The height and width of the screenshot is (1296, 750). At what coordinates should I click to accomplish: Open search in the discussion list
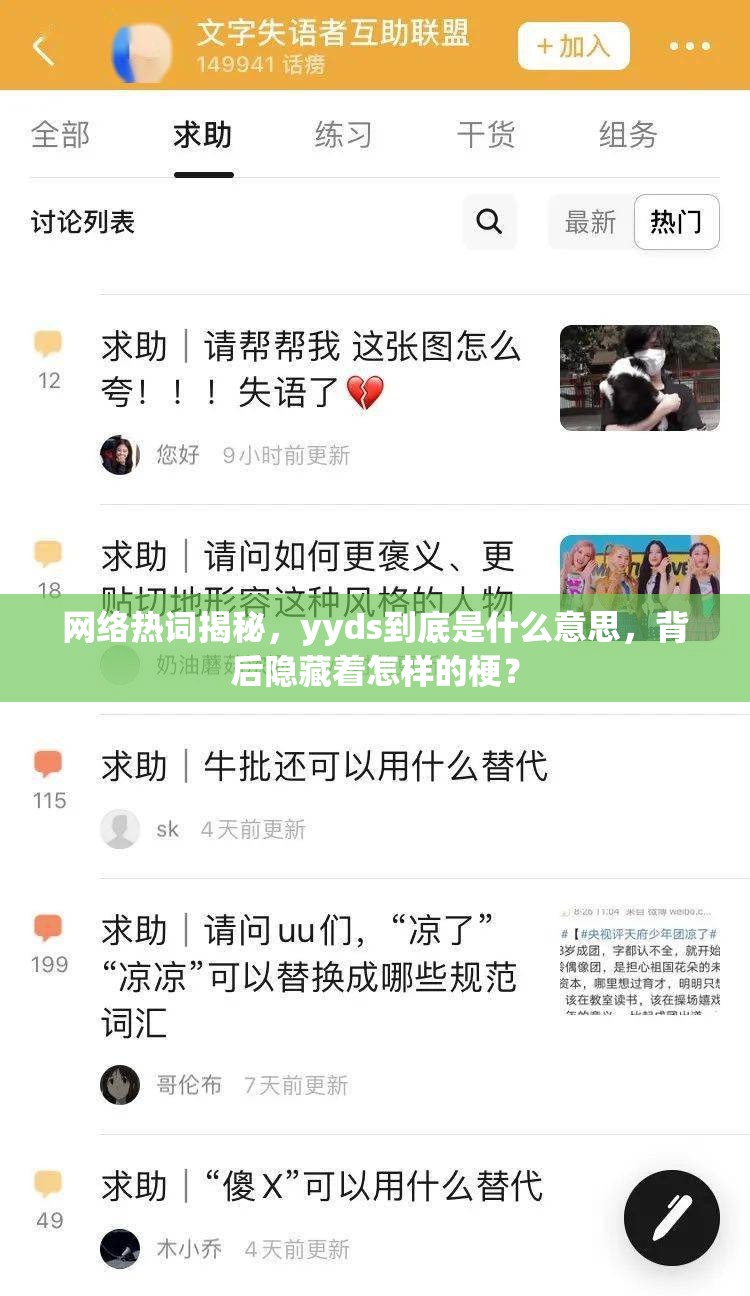tap(488, 222)
